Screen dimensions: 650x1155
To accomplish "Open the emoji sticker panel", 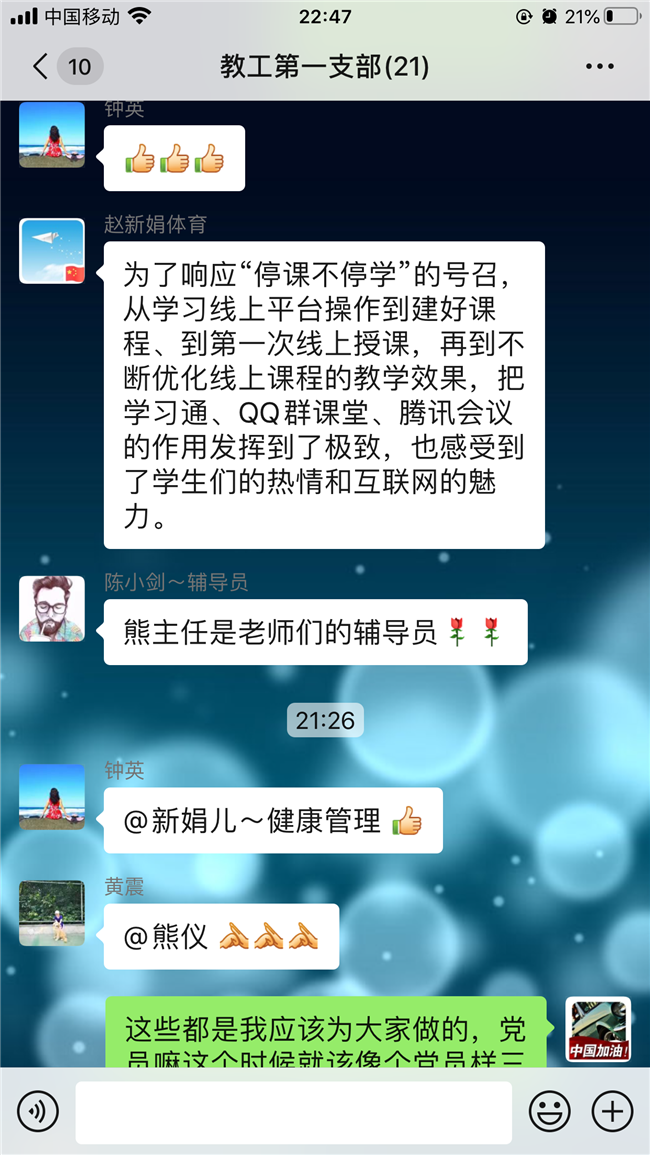I will (549, 1111).
